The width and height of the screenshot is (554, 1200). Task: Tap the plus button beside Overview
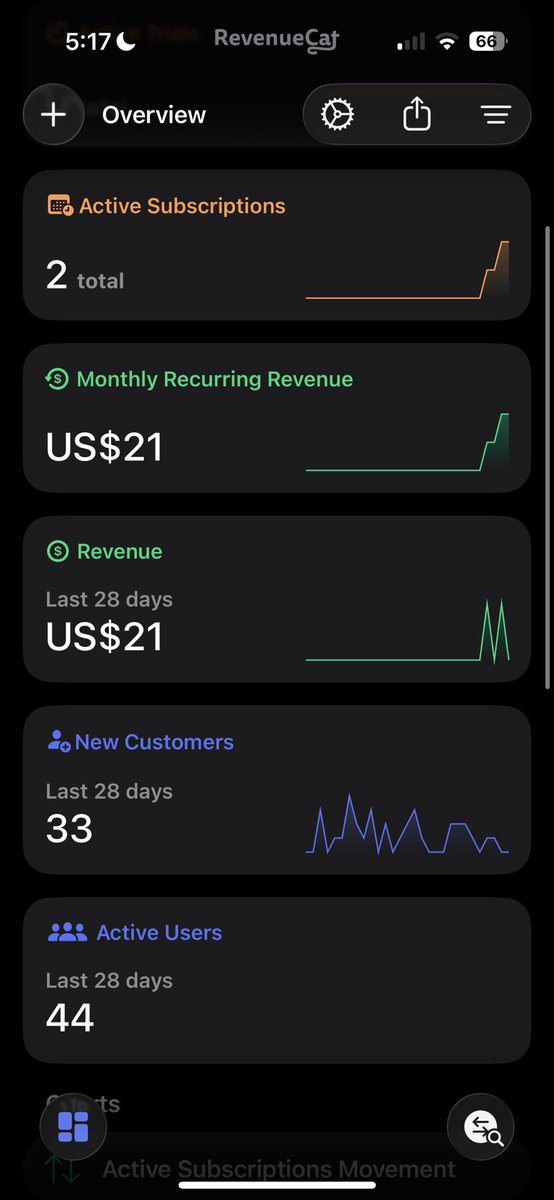pos(54,115)
